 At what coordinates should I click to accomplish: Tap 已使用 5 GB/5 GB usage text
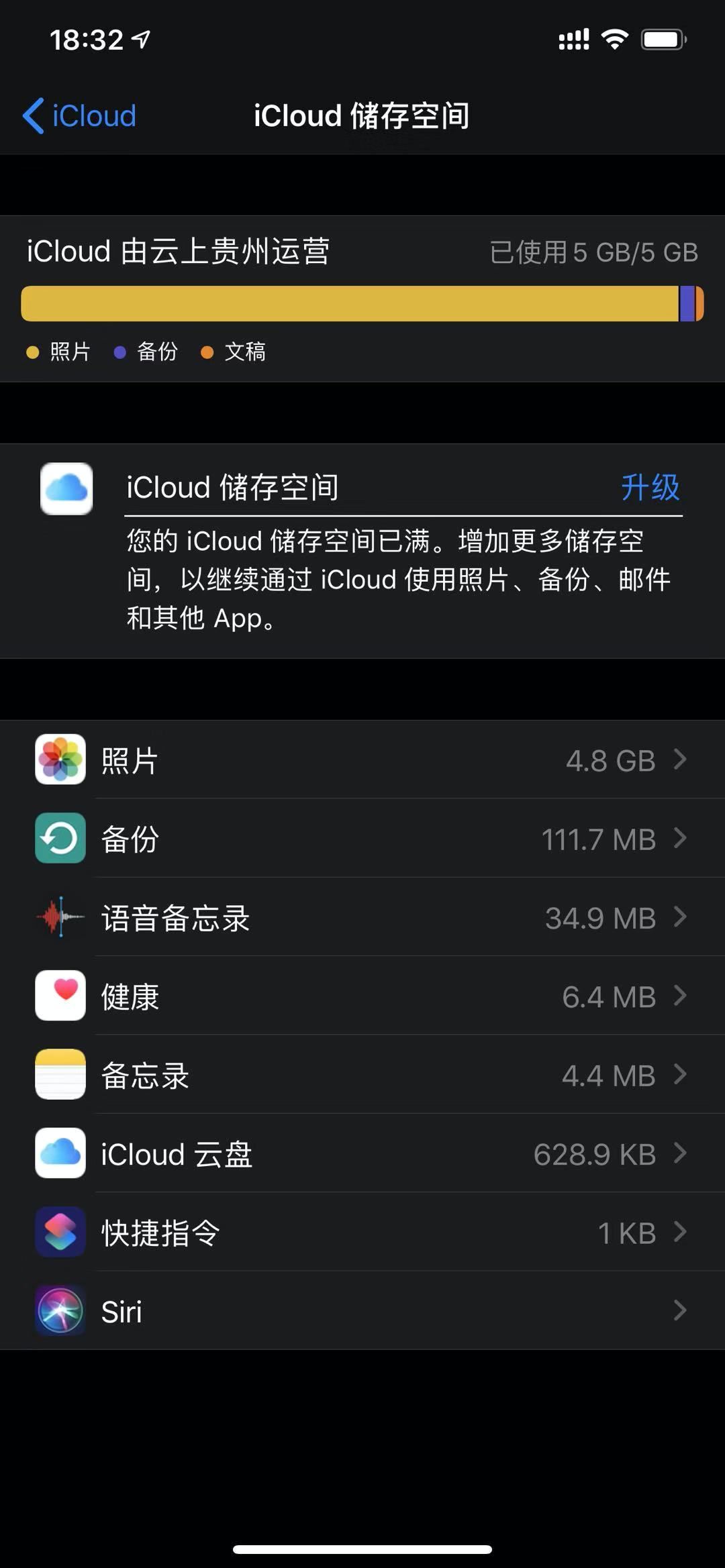click(x=592, y=252)
